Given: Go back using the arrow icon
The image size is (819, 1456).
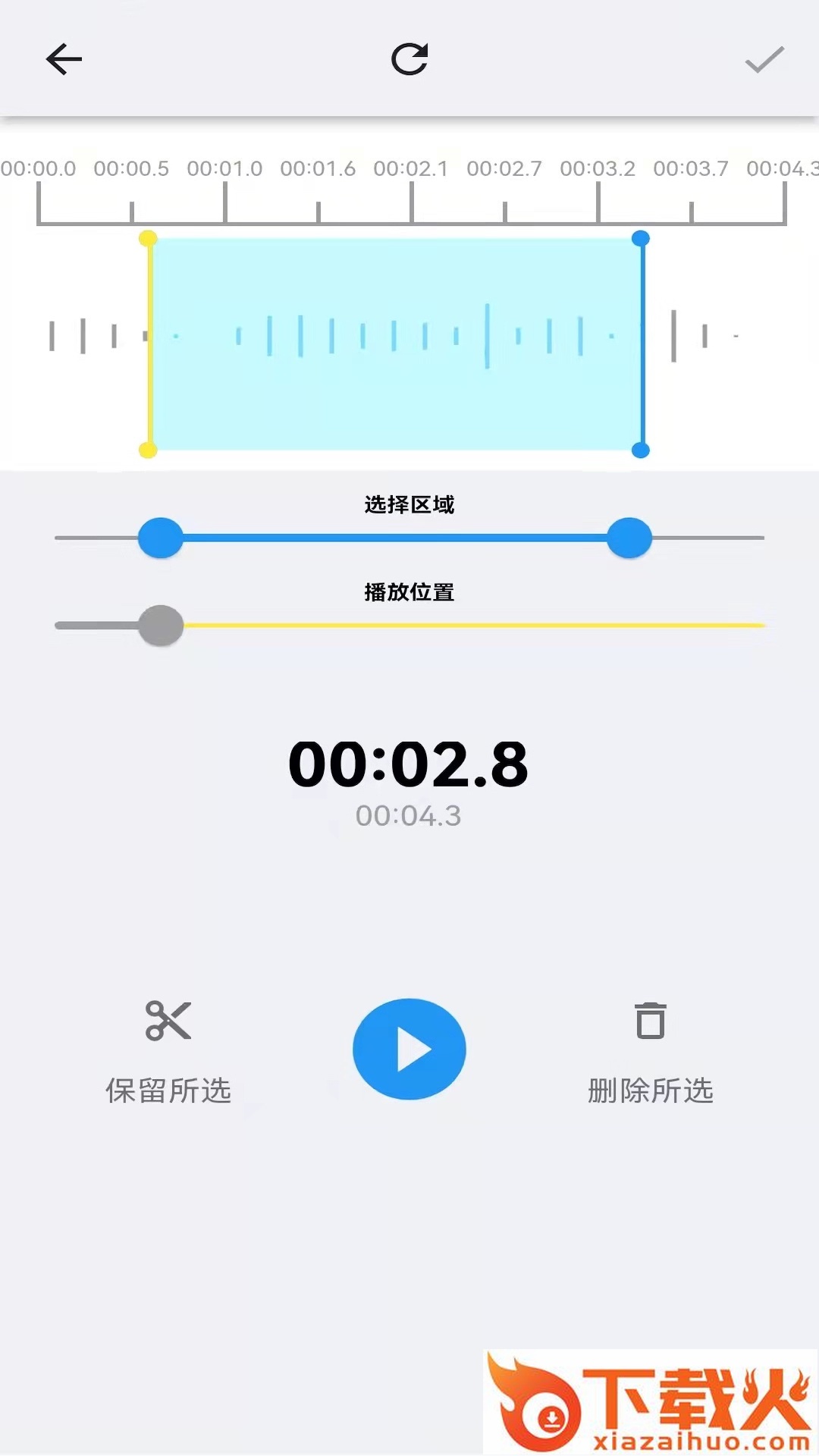Looking at the screenshot, I should pyautogui.click(x=64, y=59).
